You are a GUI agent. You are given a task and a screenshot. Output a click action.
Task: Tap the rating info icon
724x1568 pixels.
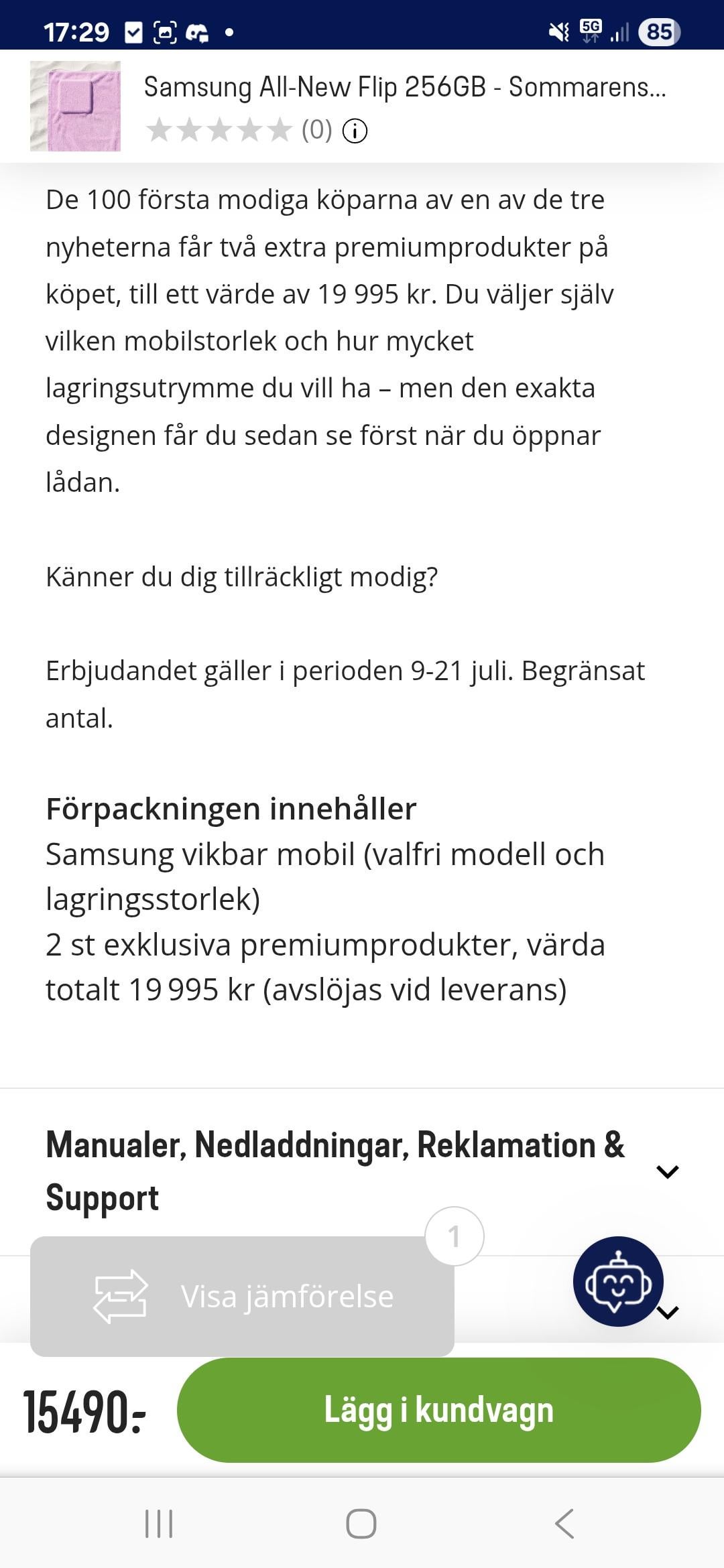click(355, 131)
